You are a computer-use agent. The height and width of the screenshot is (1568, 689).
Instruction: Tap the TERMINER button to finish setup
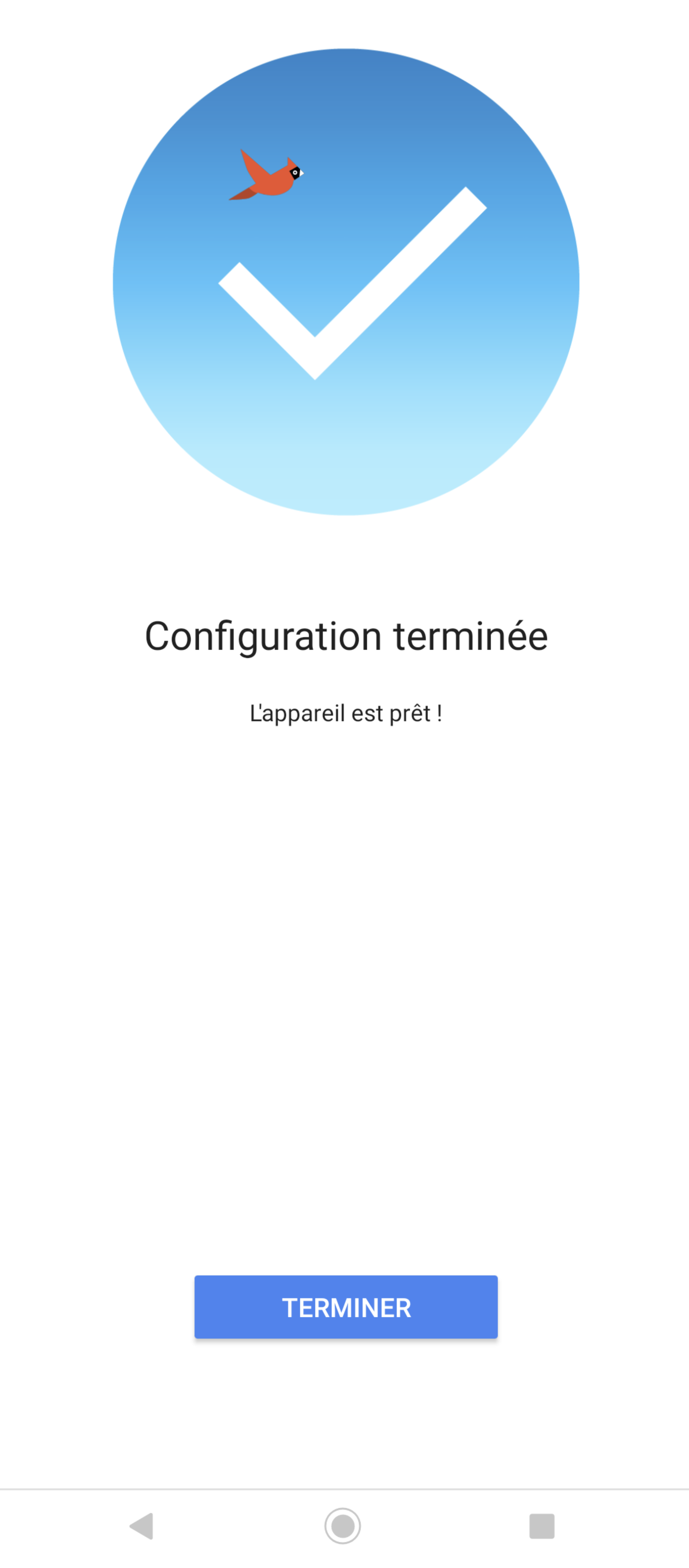click(x=346, y=1307)
